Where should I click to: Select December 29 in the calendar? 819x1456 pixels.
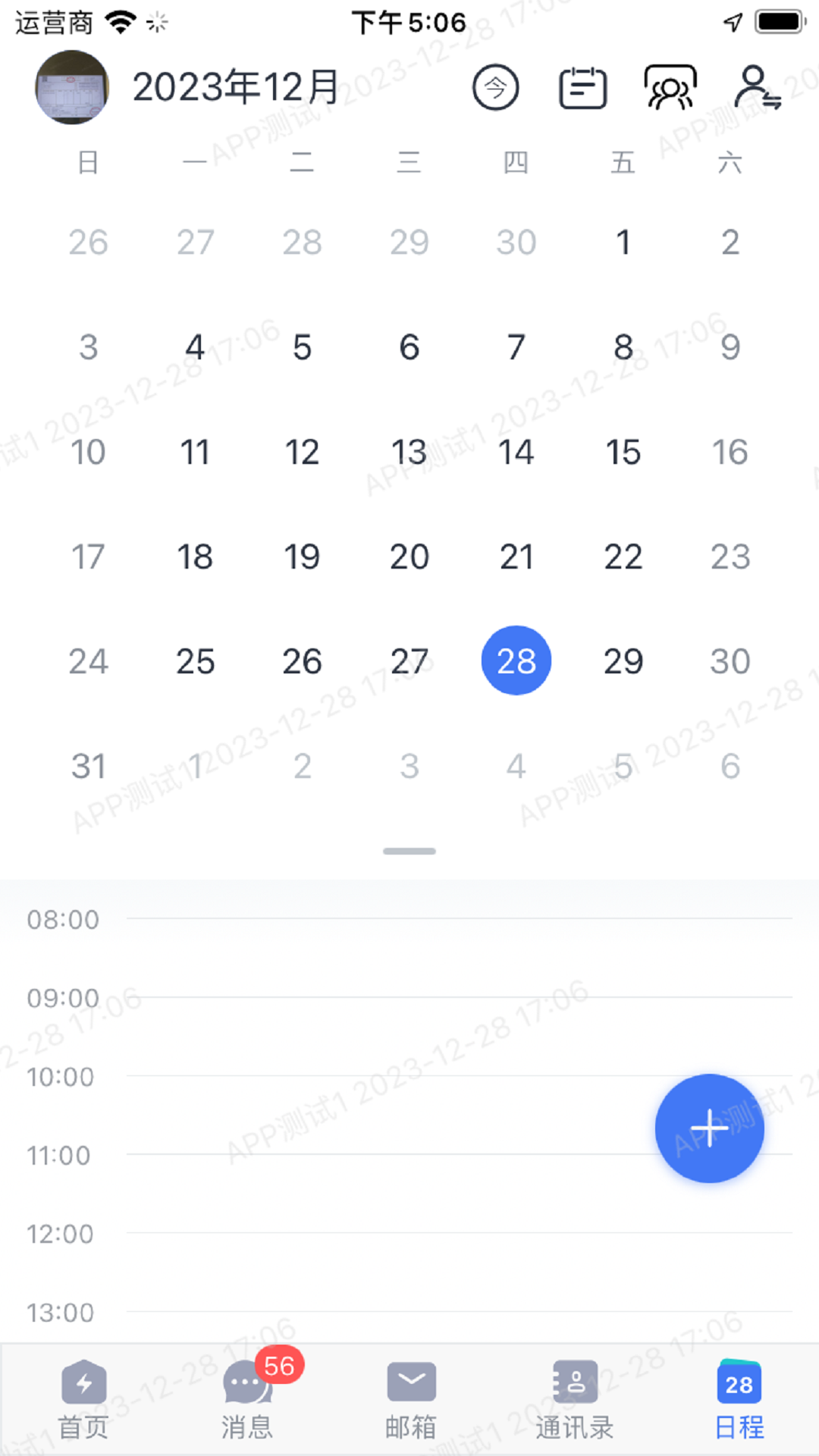coord(623,661)
